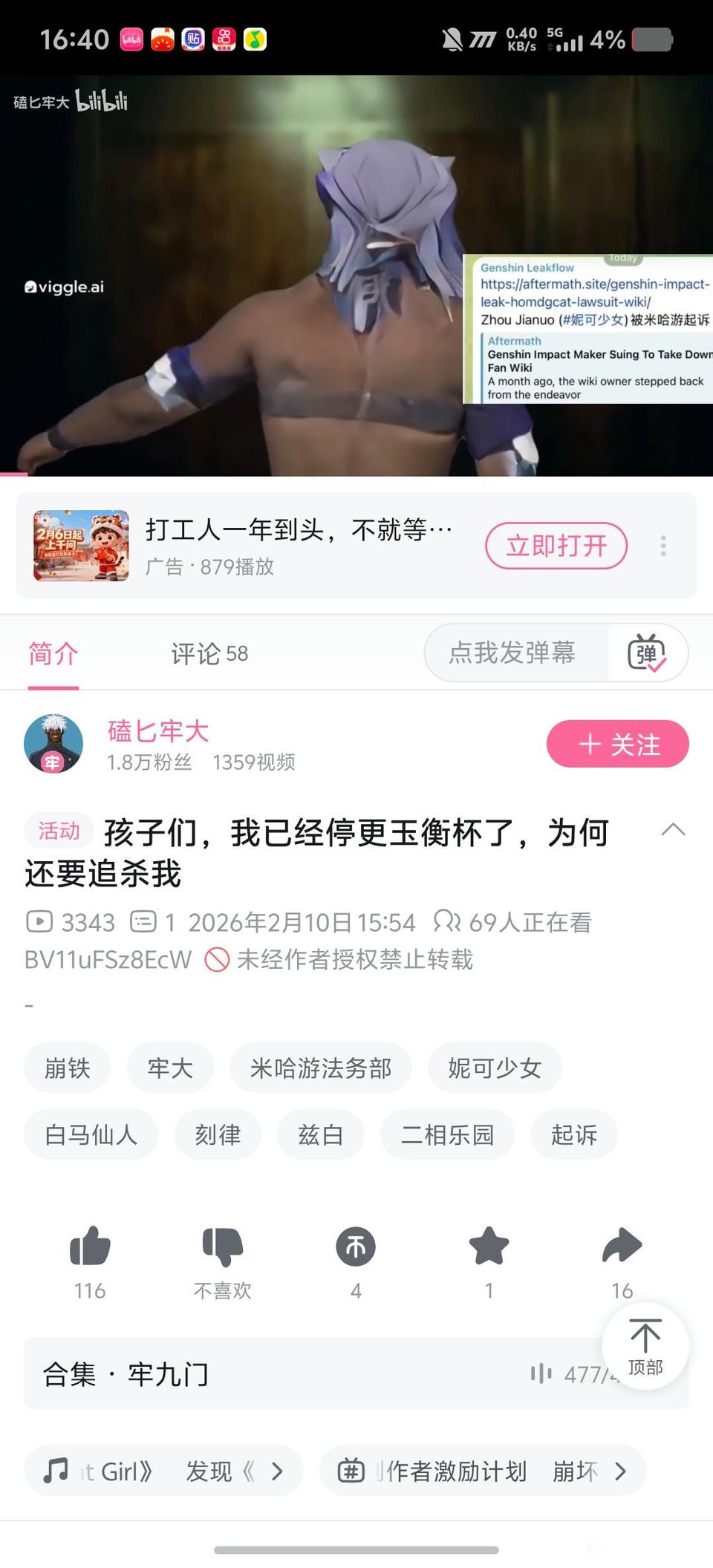Collapse the video description chevron
This screenshot has width=713, height=1568.
673,829
